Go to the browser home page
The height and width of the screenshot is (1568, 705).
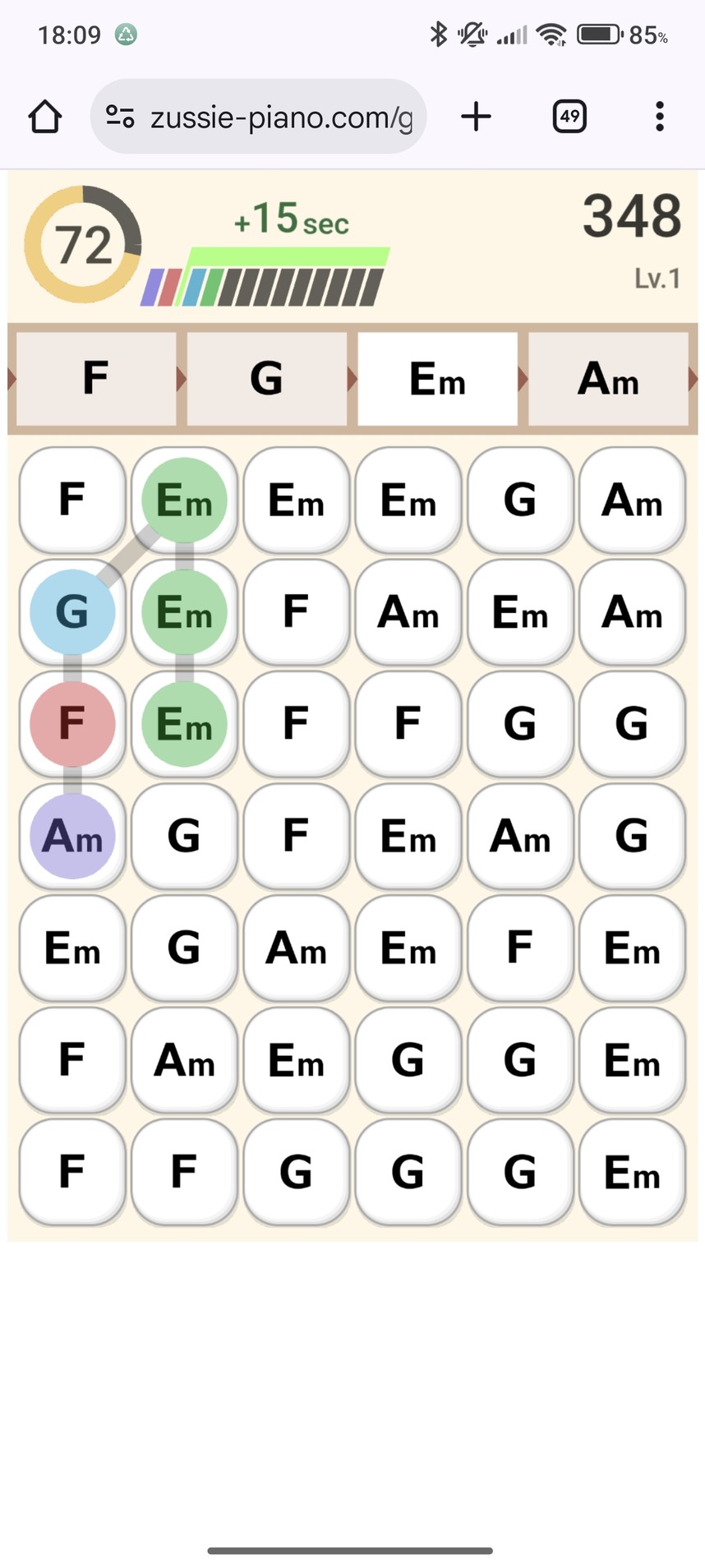point(45,117)
